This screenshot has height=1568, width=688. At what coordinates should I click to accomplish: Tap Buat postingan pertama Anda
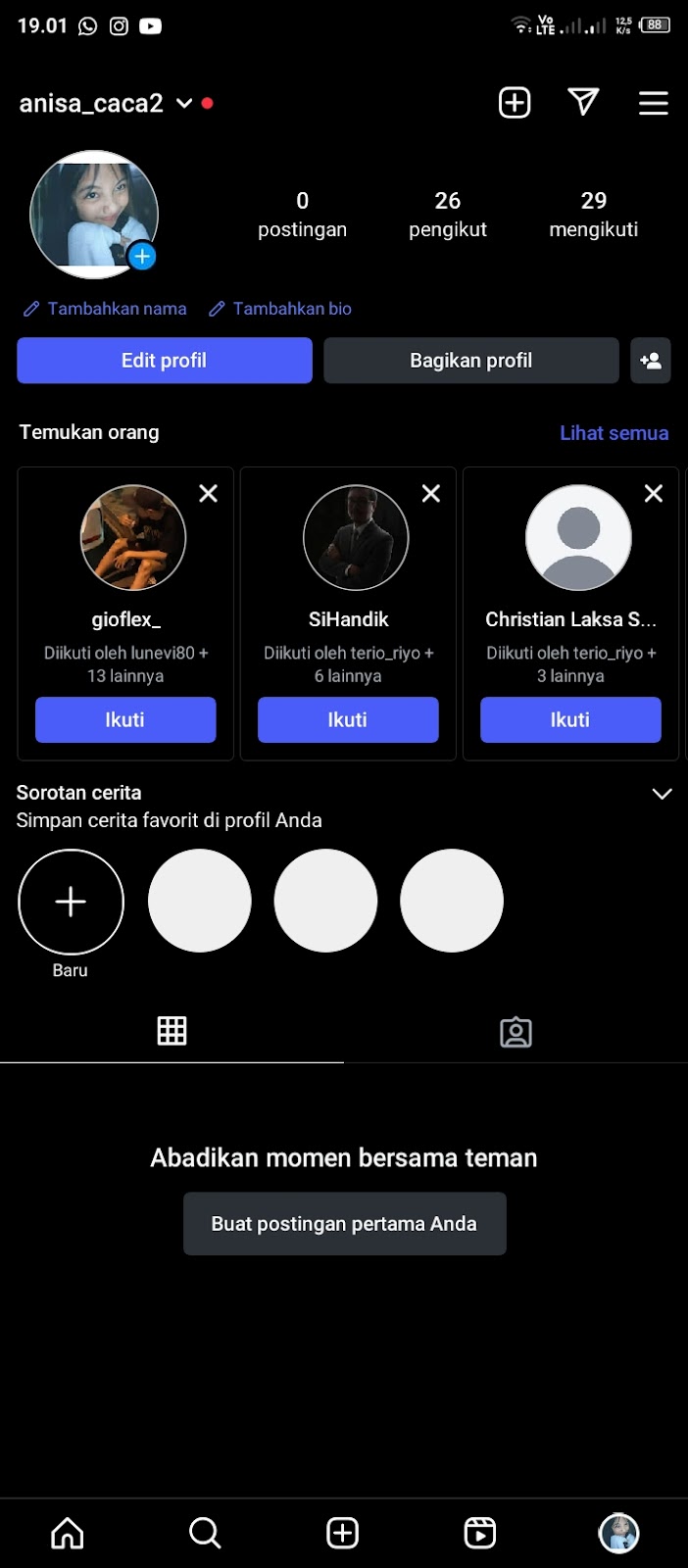point(344,1224)
